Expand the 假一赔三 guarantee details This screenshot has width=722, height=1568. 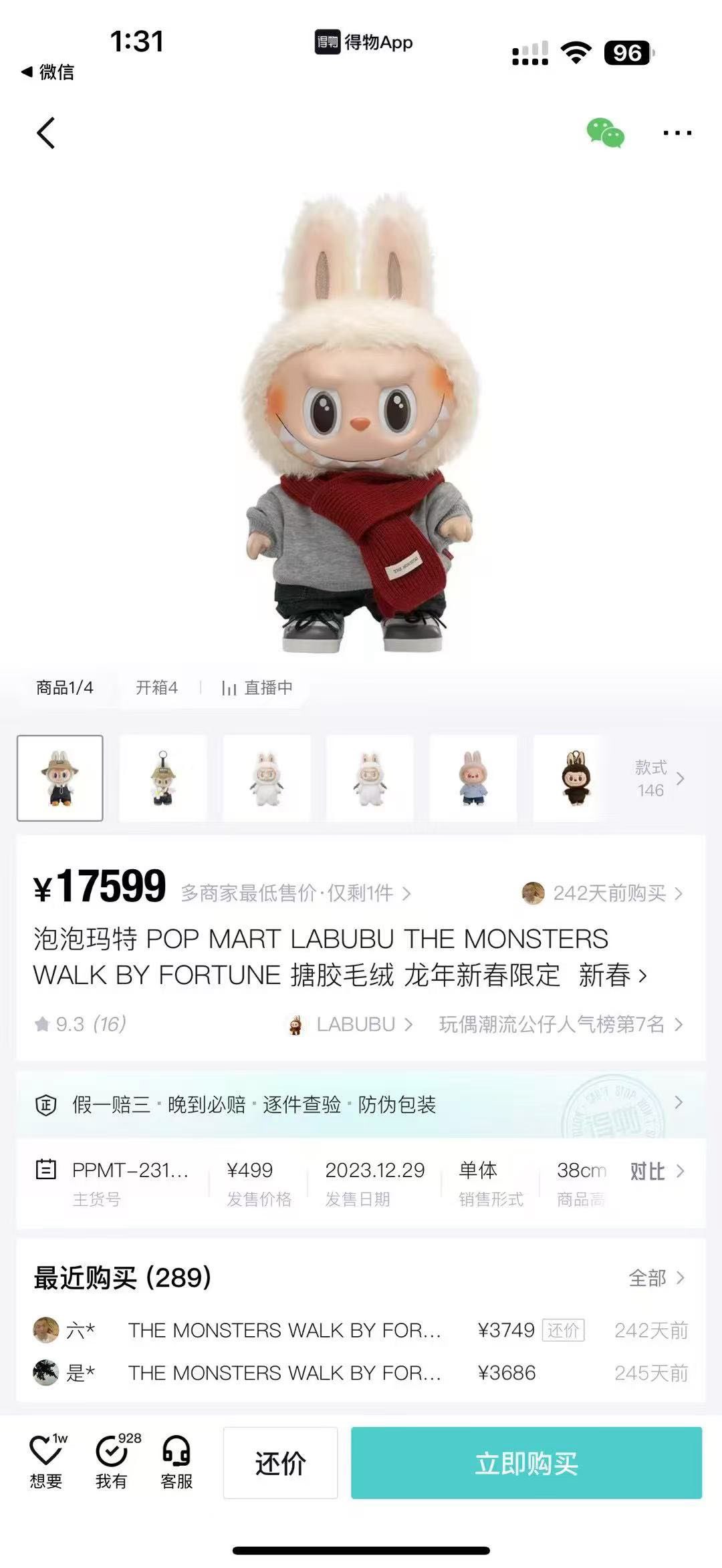[361, 1104]
